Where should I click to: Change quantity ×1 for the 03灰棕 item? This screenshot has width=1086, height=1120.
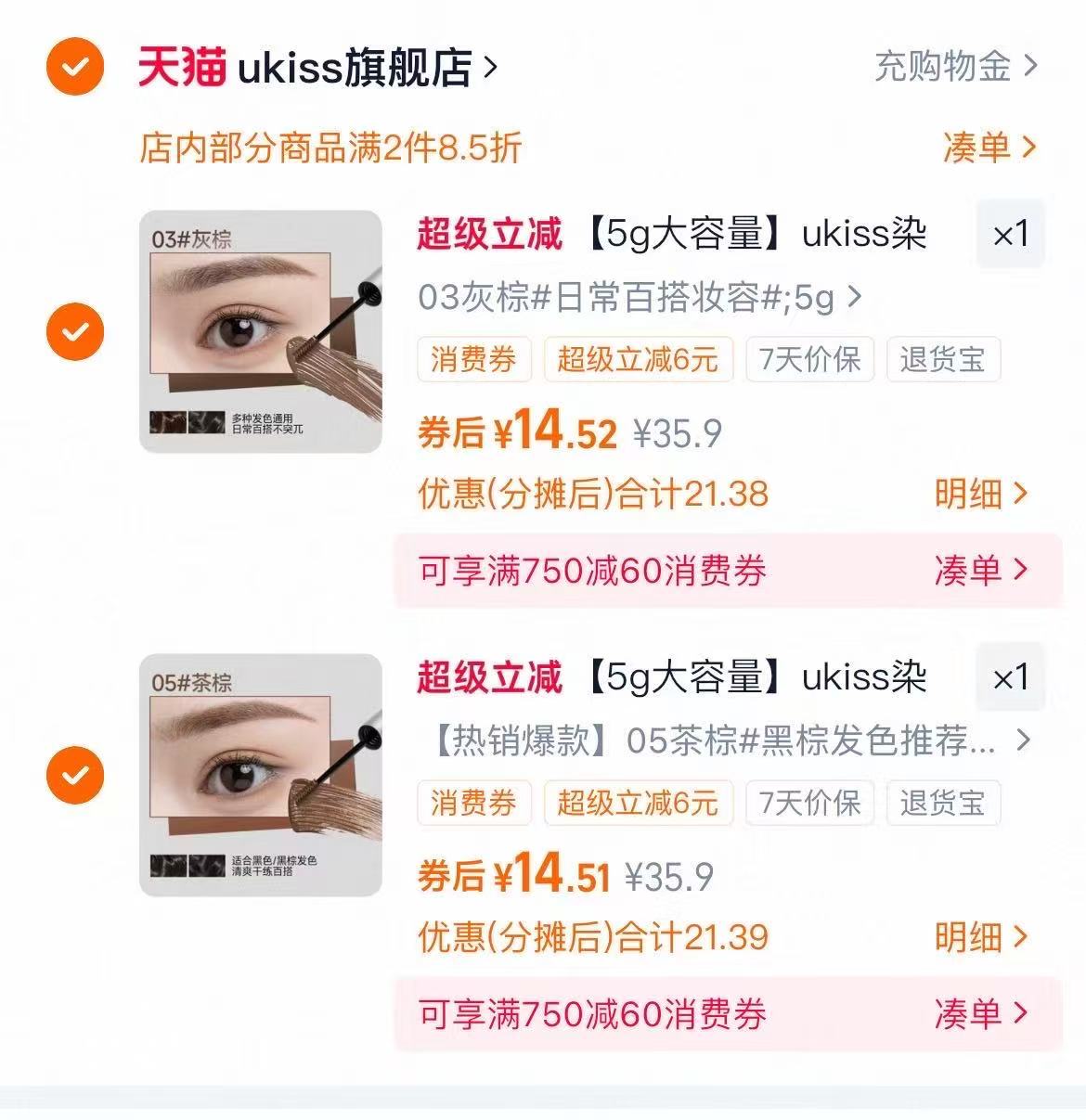(1010, 235)
